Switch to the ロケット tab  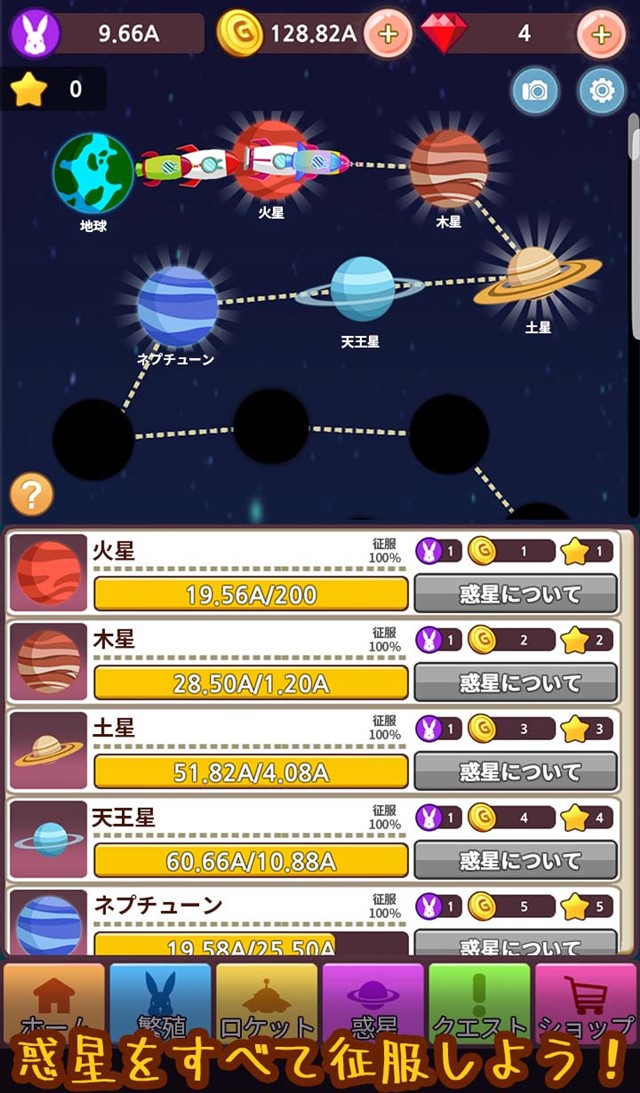[x=266, y=1003]
